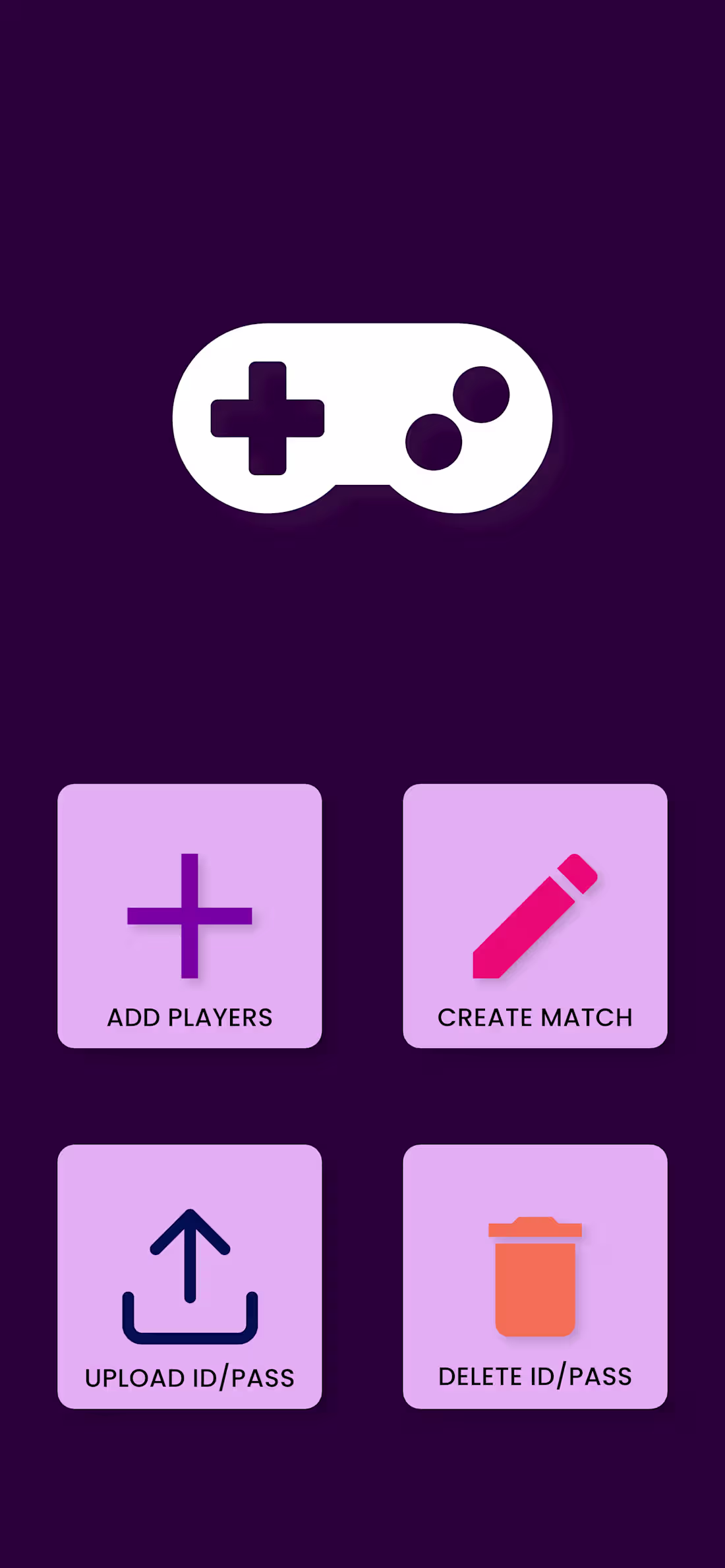Tap the d-pad on the gamepad logo
Image resolution: width=725 pixels, height=1568 pixels.
[x=267, y=418]
